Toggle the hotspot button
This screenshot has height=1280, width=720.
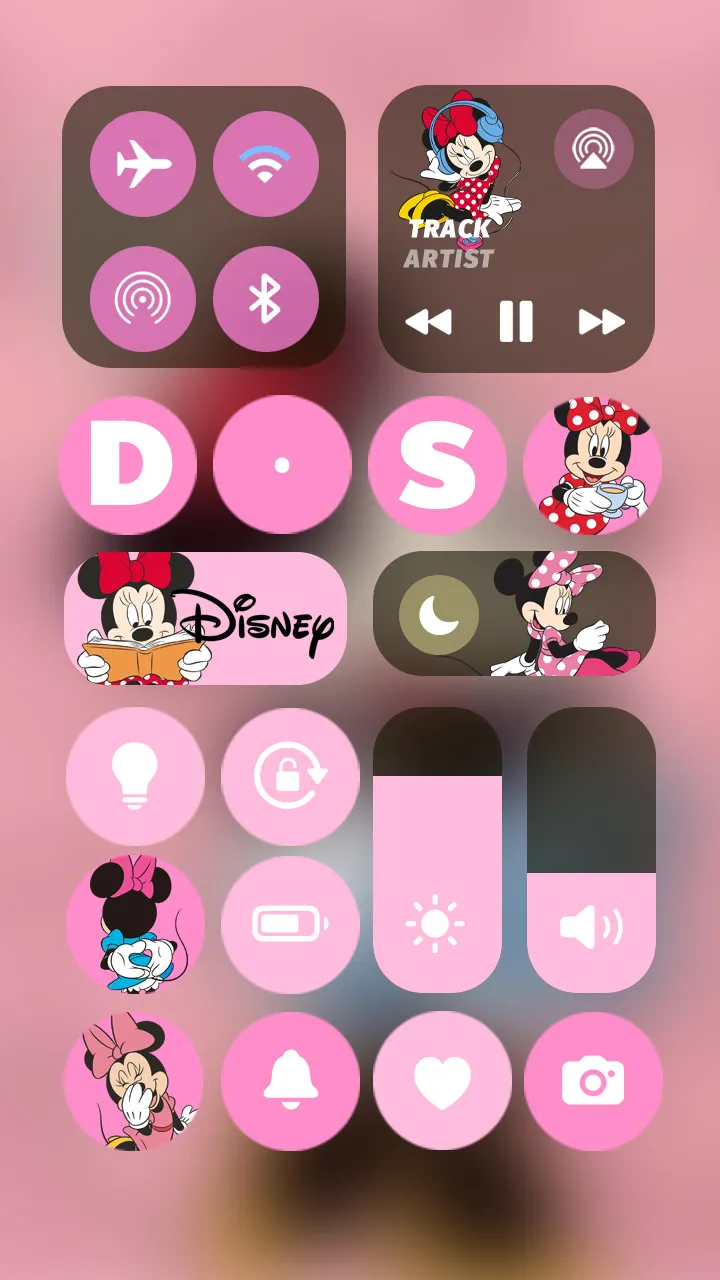tap(142, 298)
